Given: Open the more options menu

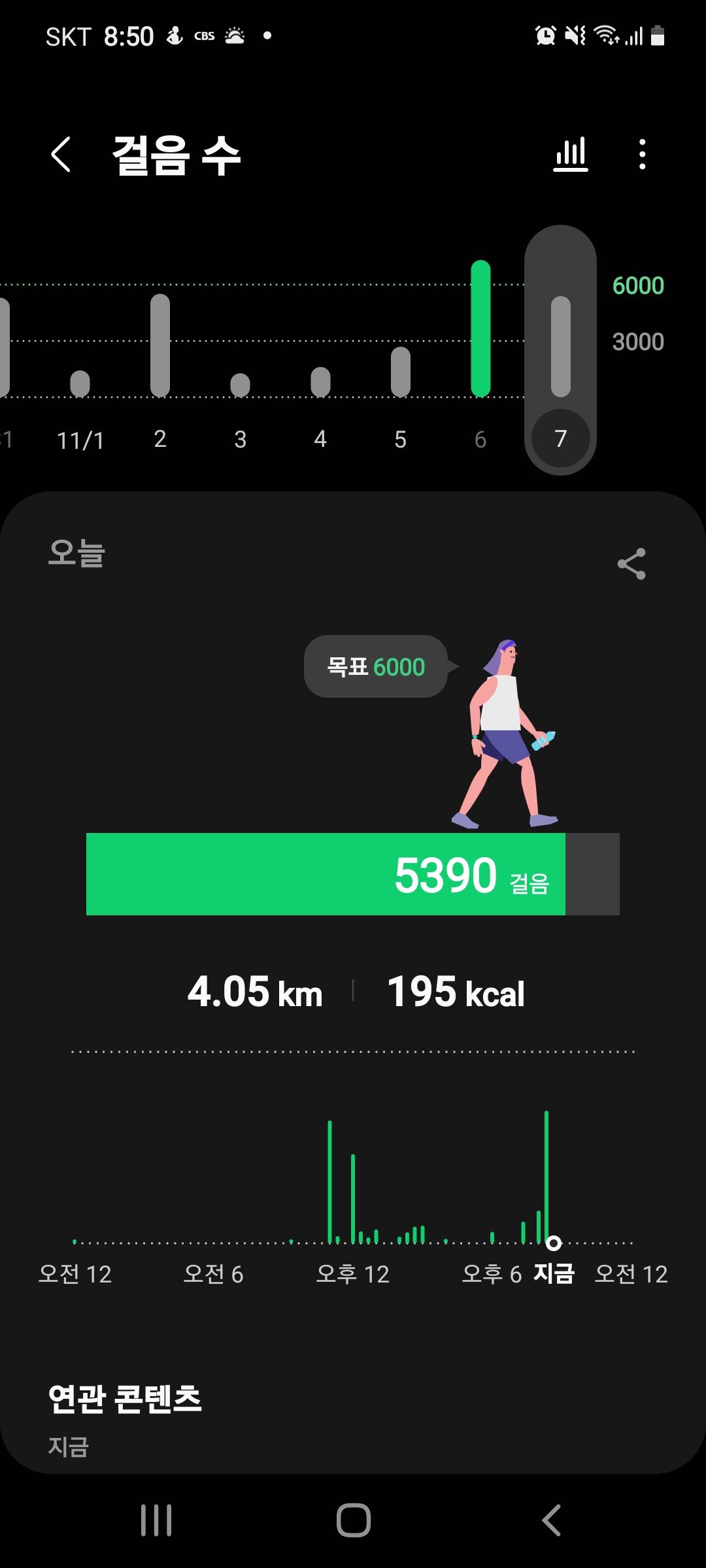Looking at the screenshot, I should click(643, 155).
